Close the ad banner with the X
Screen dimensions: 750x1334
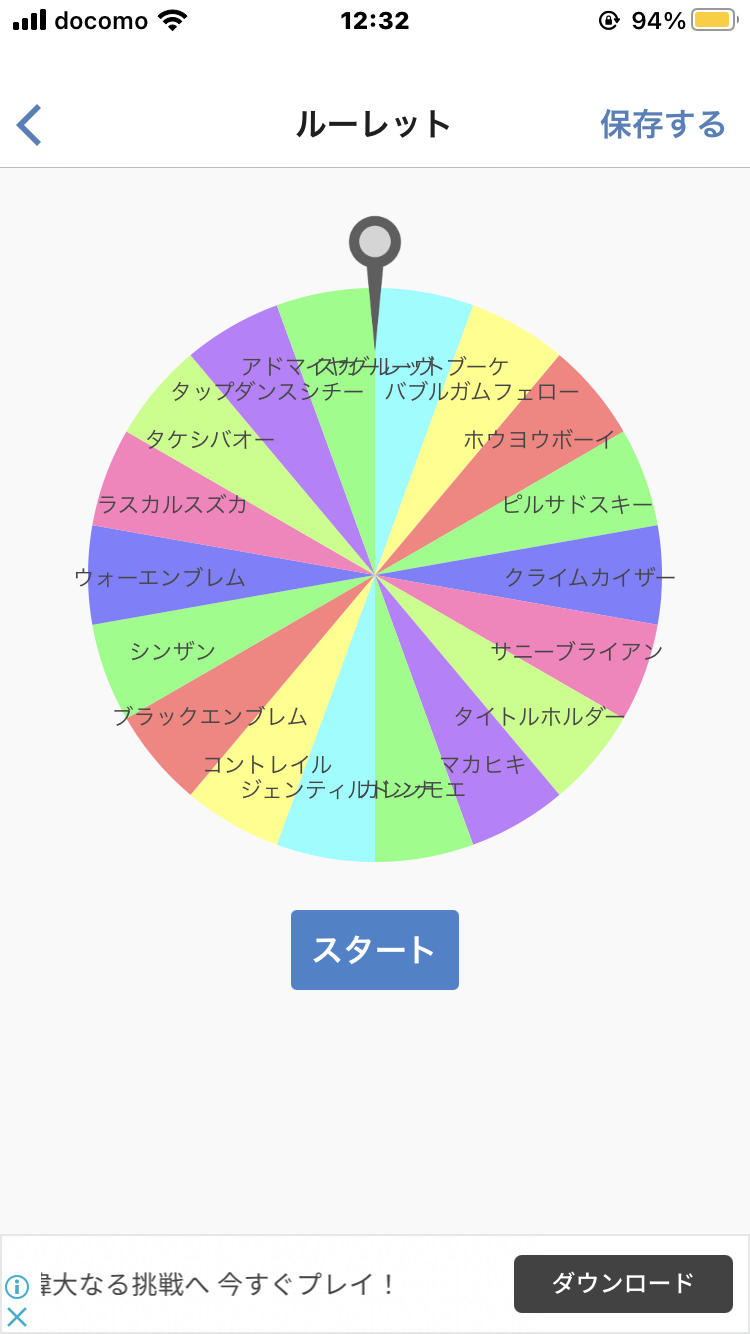(x=17, y=1317)
